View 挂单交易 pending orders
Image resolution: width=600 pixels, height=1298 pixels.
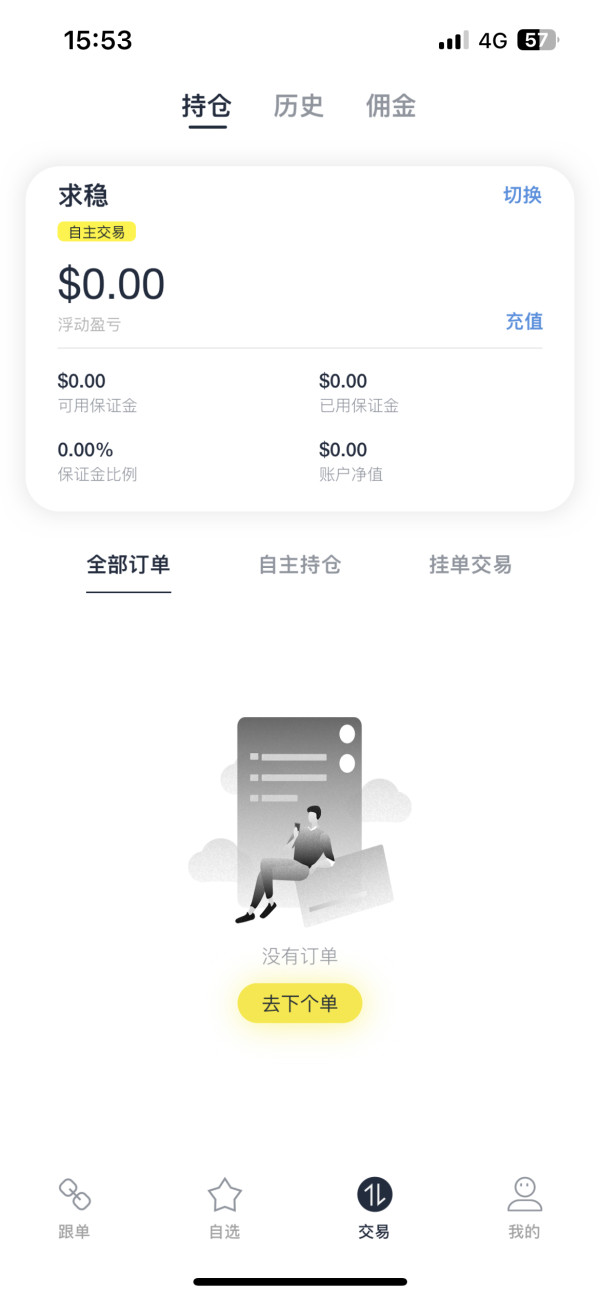pos(471,565)
